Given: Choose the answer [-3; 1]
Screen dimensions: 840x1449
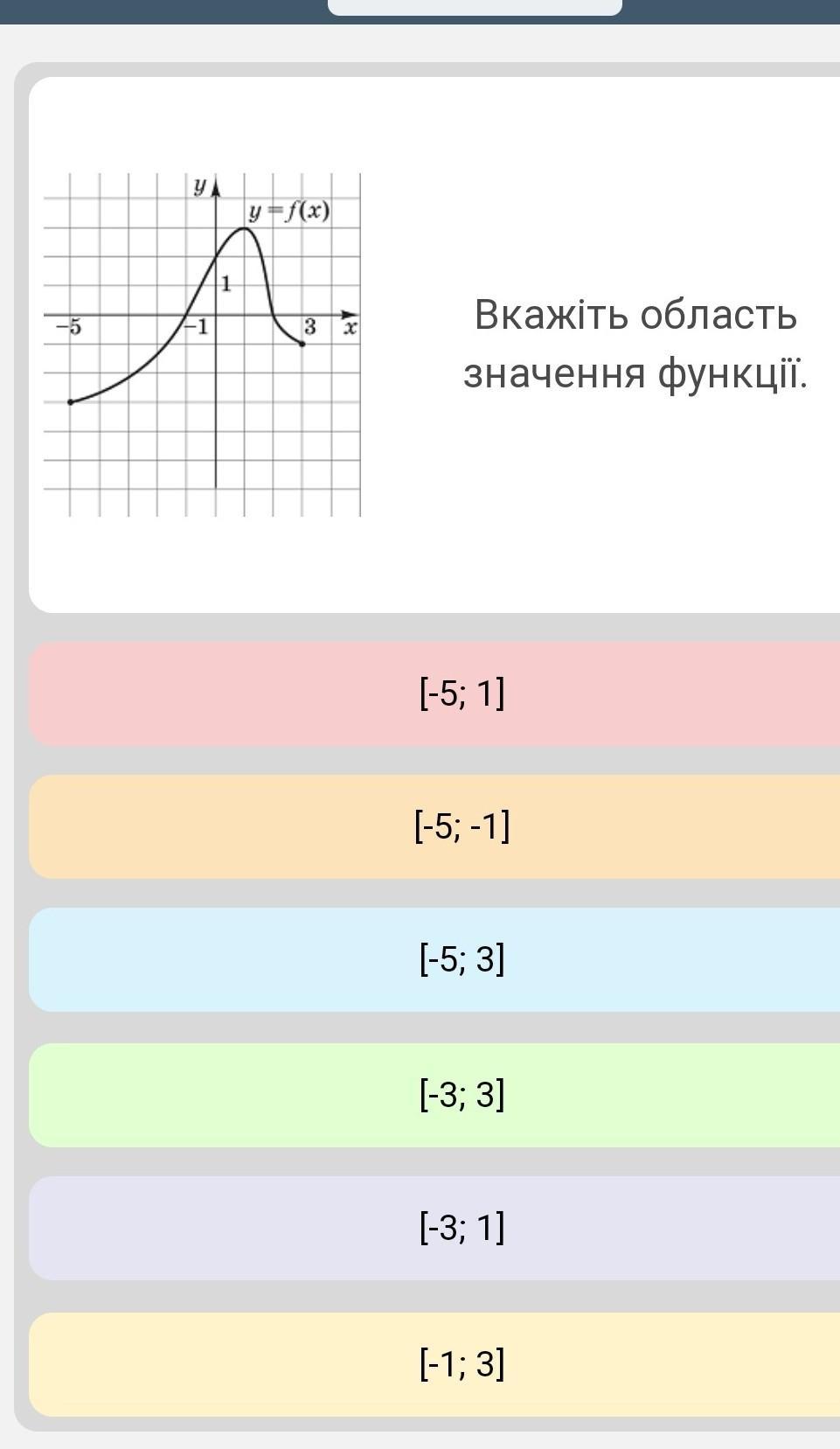Looking at the screenshot, I should tap(434, 1228).
